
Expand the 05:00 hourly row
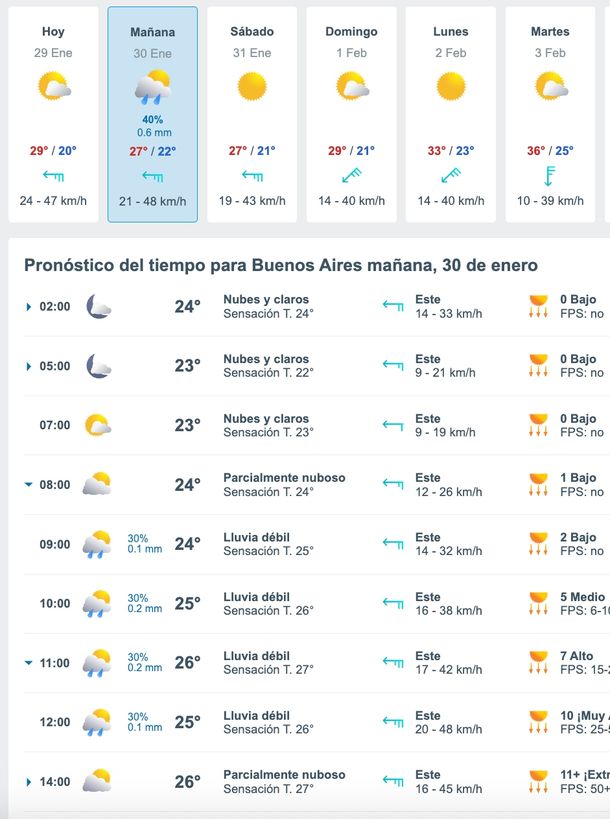point(29,366)
